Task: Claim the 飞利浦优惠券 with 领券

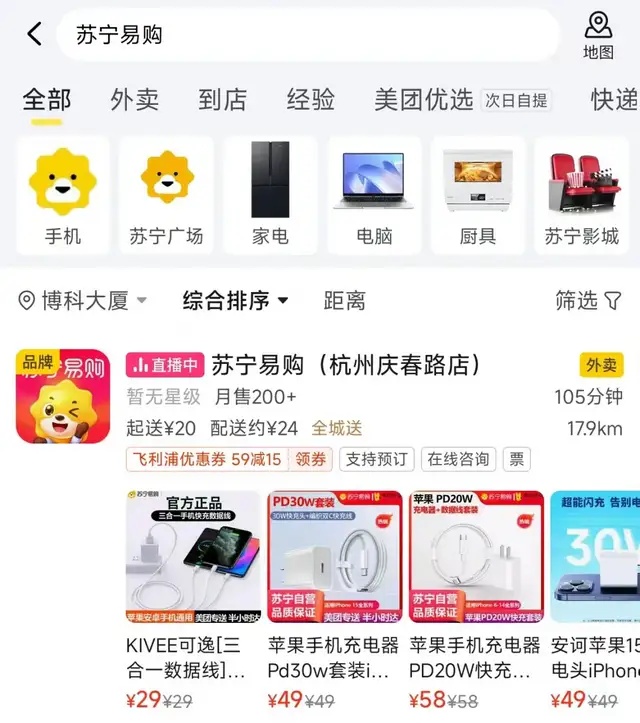Action: click(312, 460)
